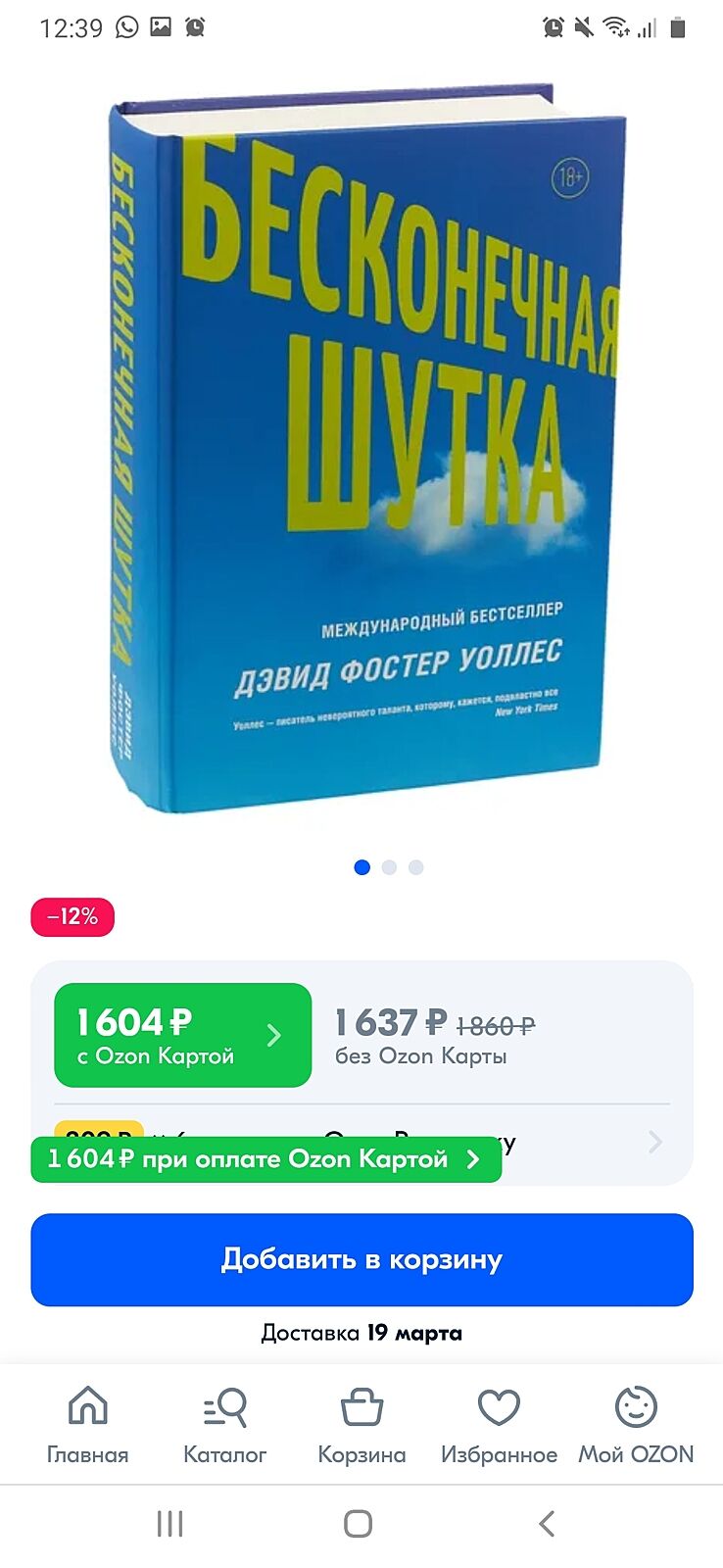This screenshot has width=723, height=1568.
Task: Select the 1 604 ₽ Ozon Card price
Action: [x=182, y=1035]
